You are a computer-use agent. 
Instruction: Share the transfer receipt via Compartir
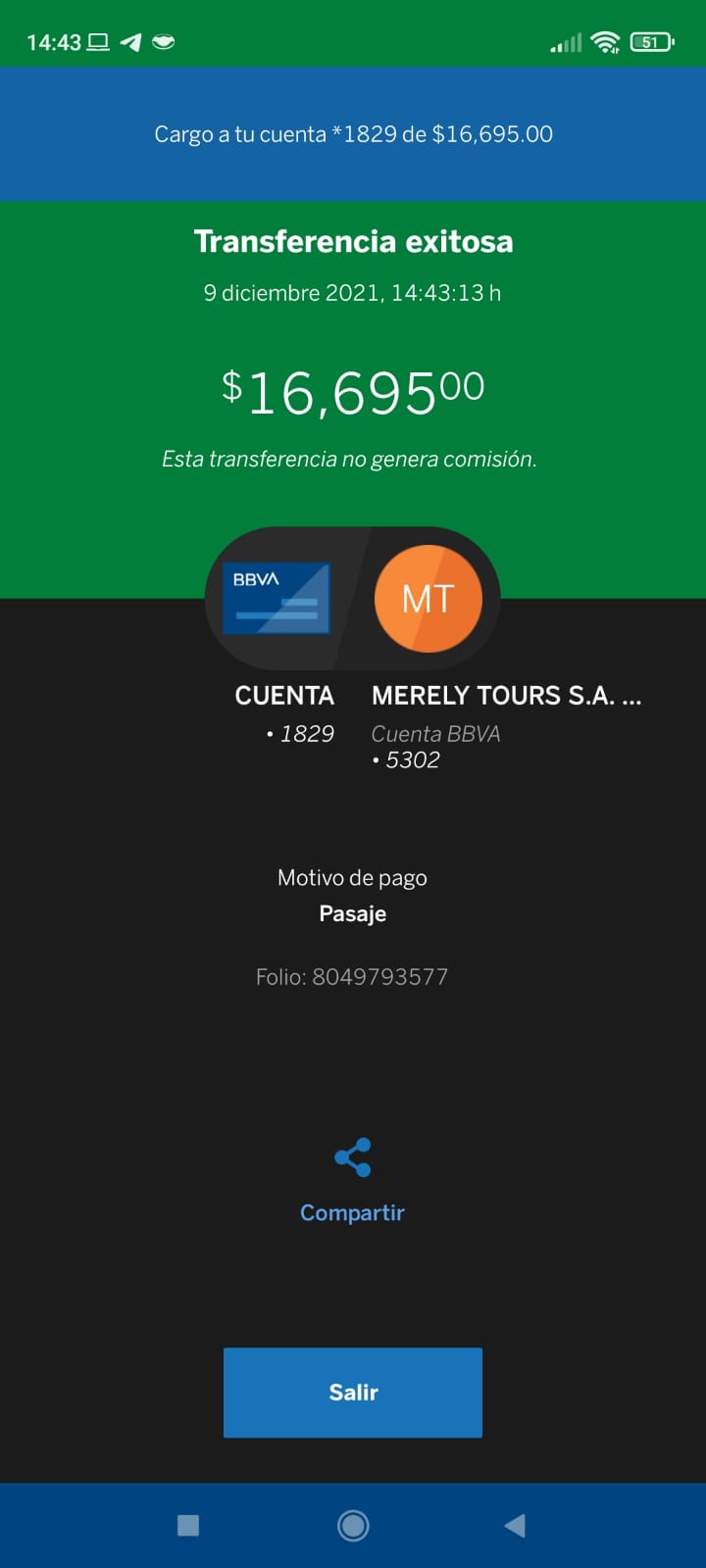(352, 1181)
